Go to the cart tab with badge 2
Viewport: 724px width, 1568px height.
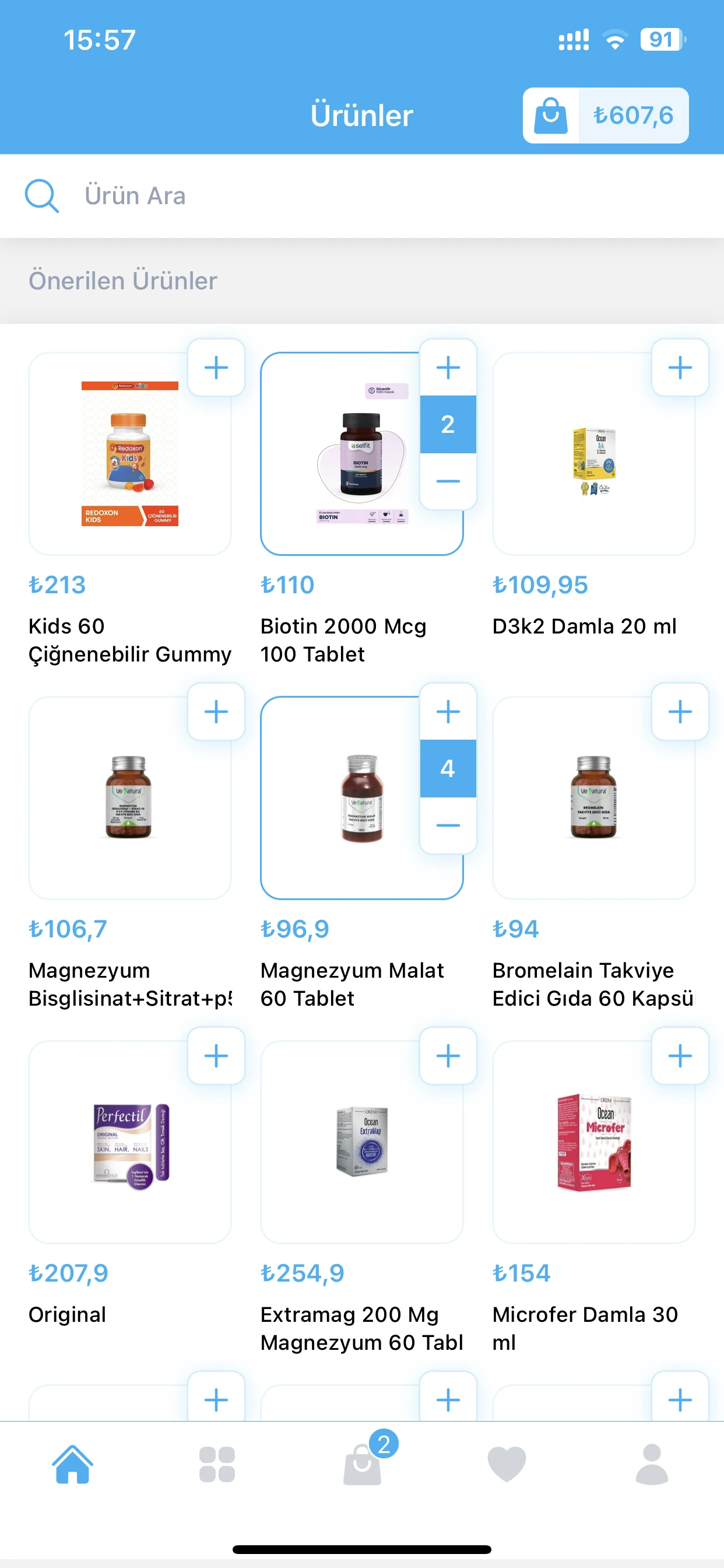363,1464
